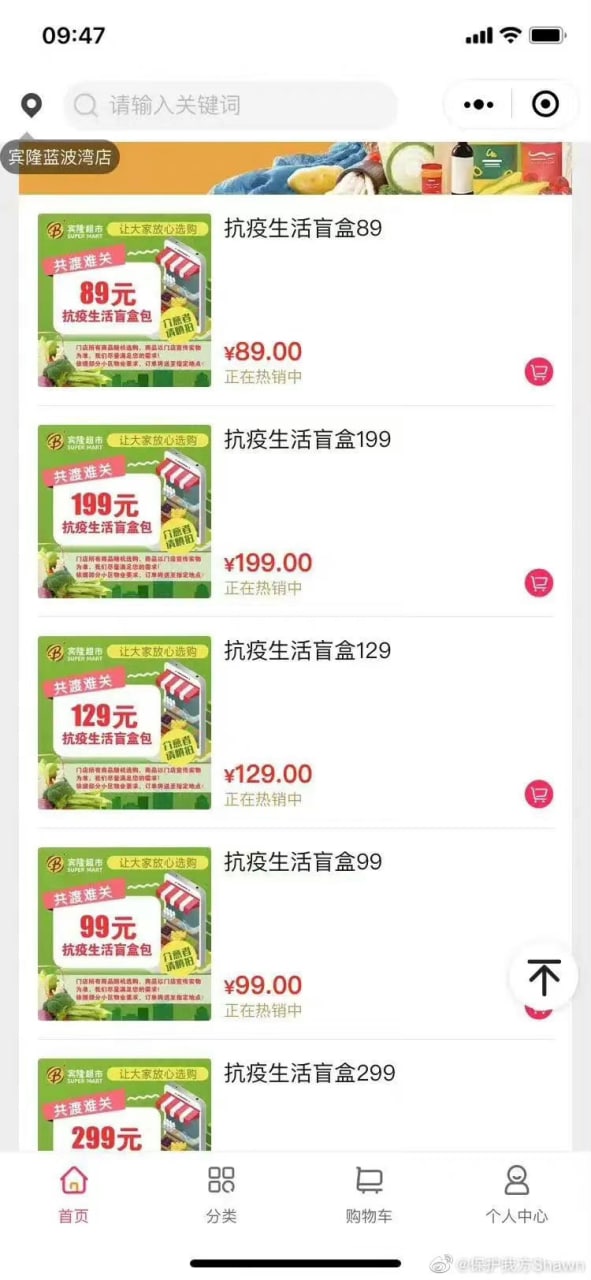
Task: Jump back to the top of the list
Action: tap(543, 976)
